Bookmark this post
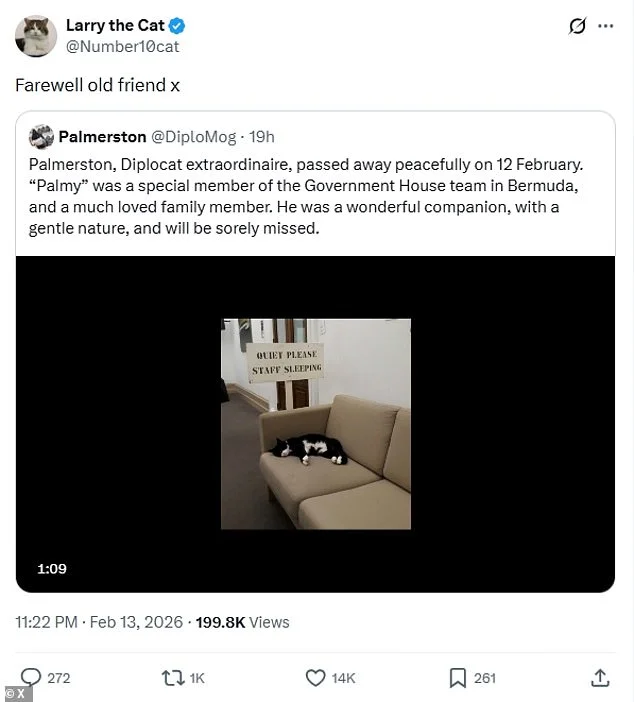 457,677
